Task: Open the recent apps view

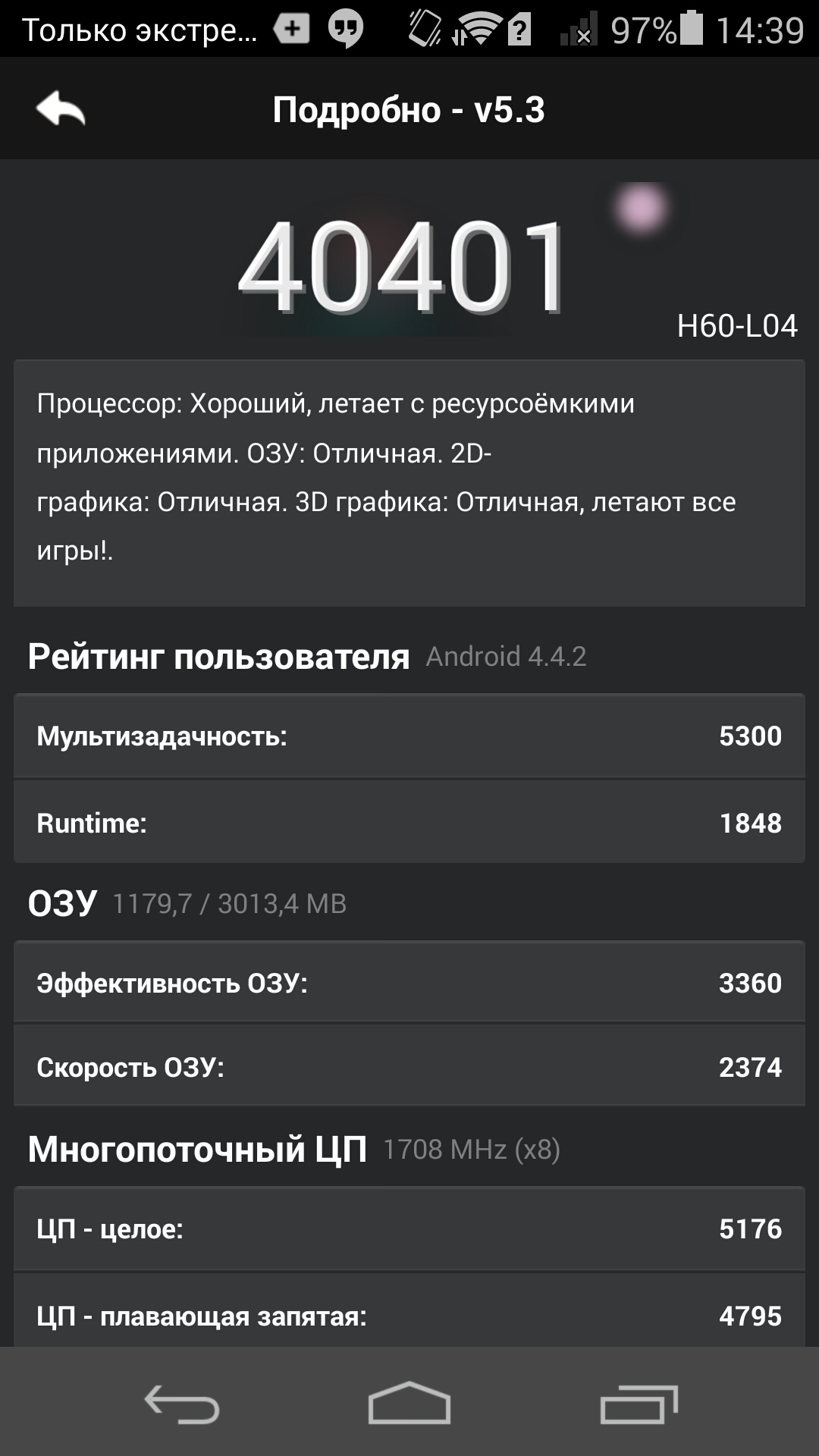Action: coord(639,1403)
